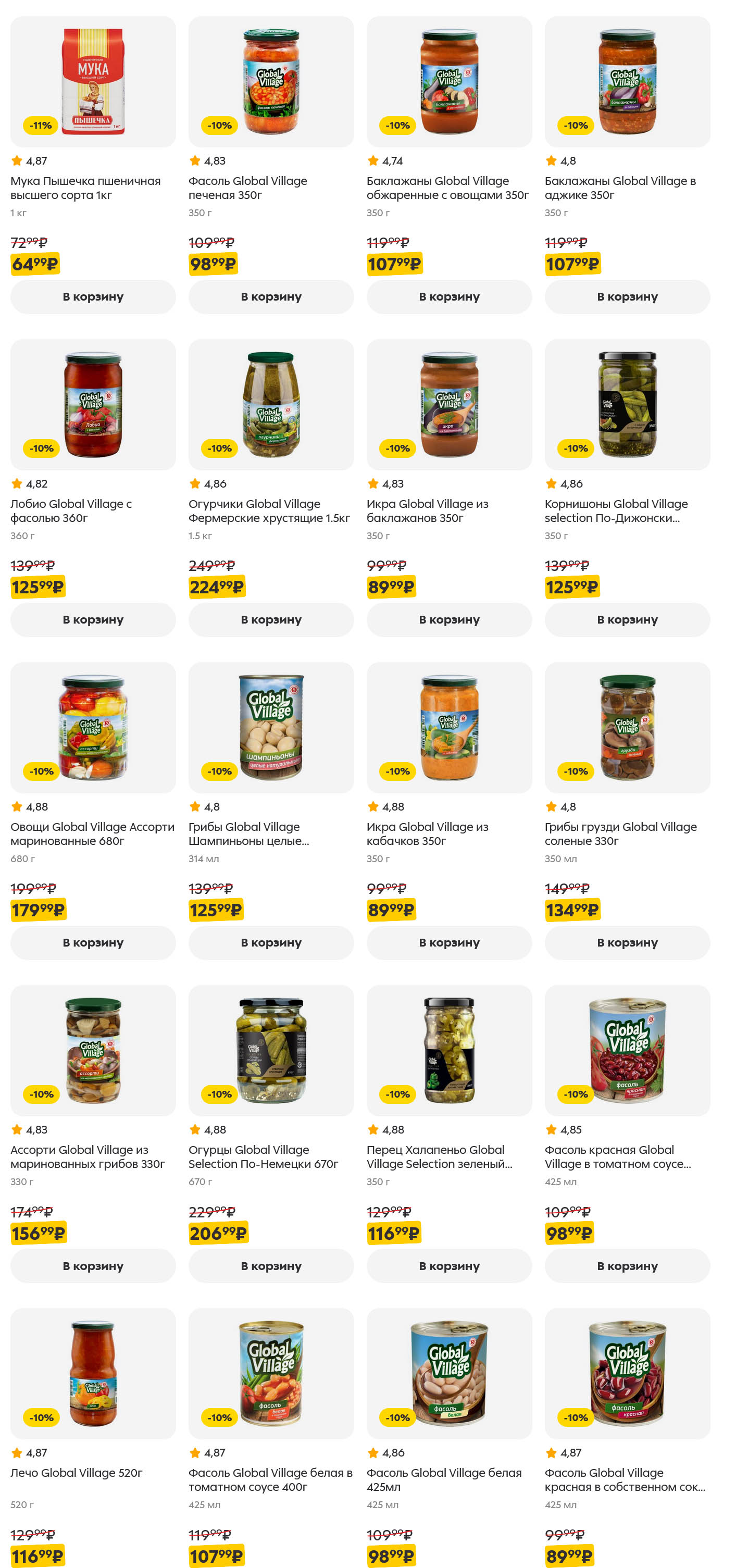Add Грибы грузди соленые to cart
736x1568 pixels.
click(627, 942)
